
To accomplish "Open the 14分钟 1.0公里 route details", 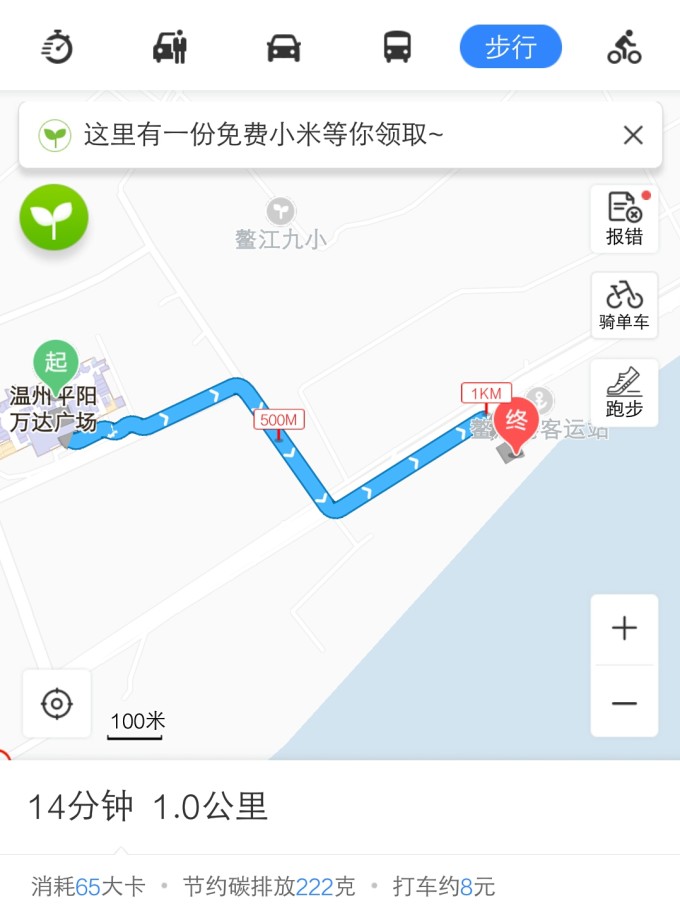I will coord(148,807).
